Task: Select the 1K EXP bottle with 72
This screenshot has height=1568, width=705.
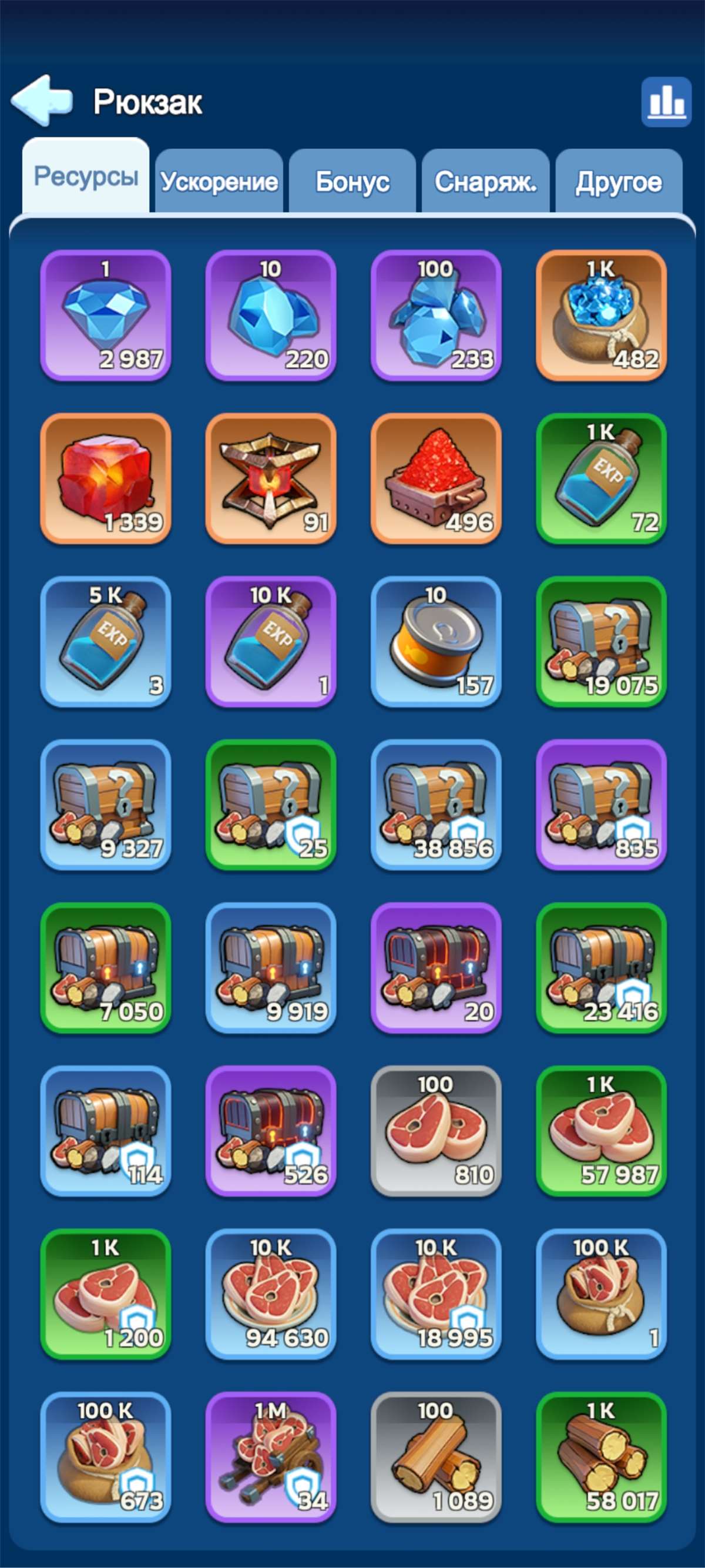Action: [x=601, y=478]
